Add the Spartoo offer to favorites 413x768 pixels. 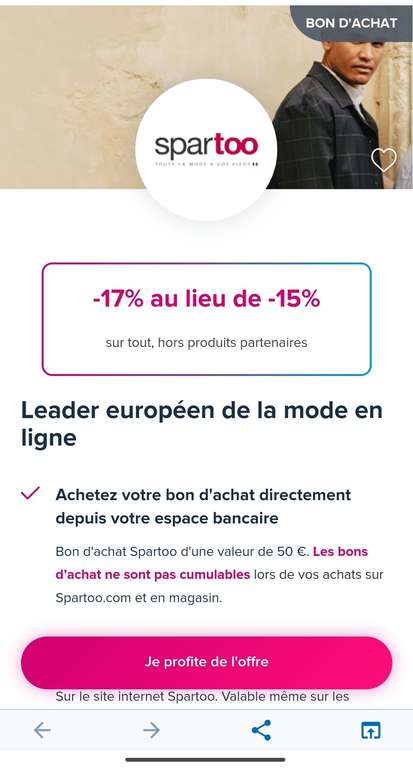point(383,160)
